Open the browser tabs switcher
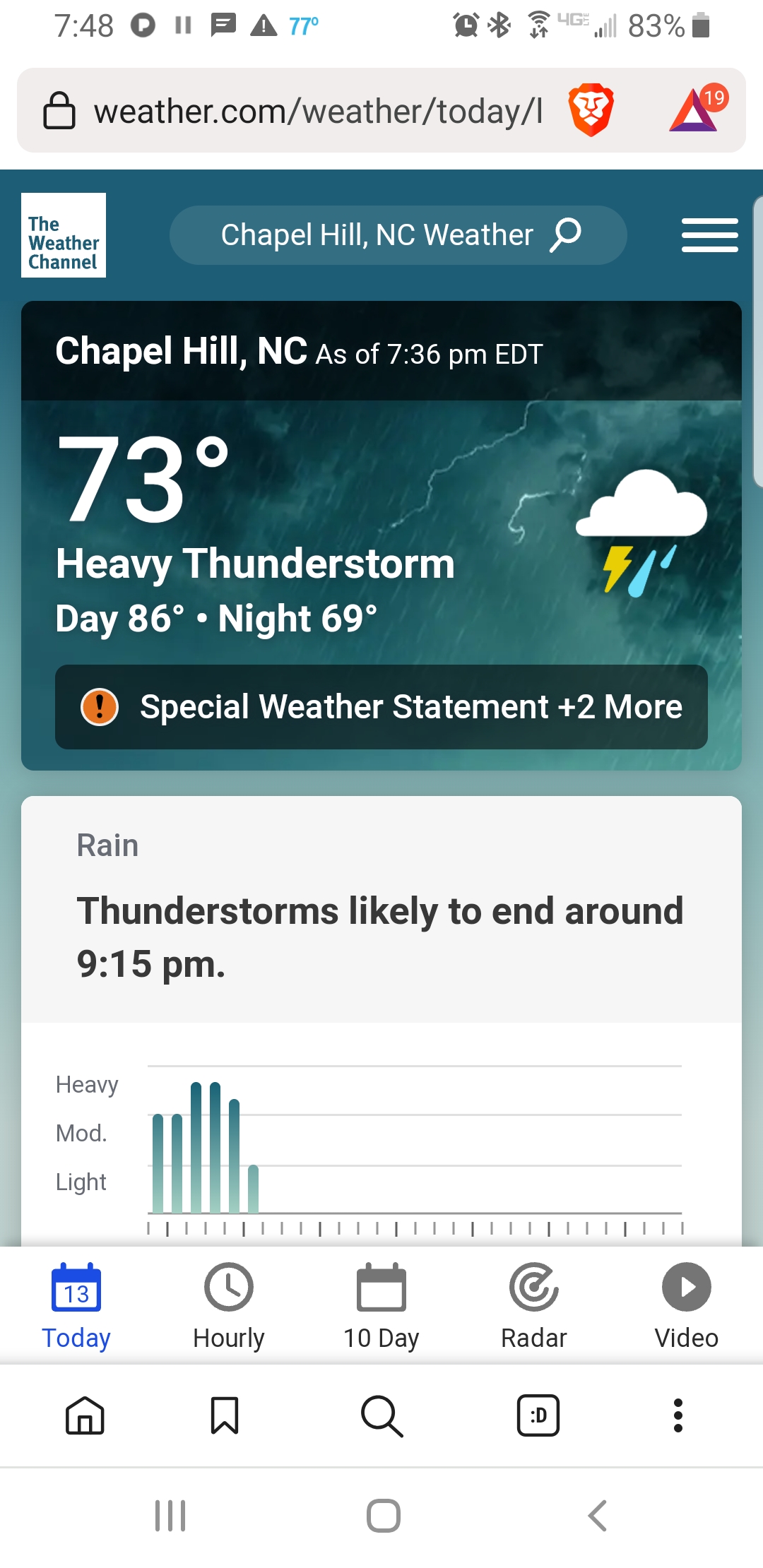This screenshot has width=763, height=1568. coord(538,1415)
